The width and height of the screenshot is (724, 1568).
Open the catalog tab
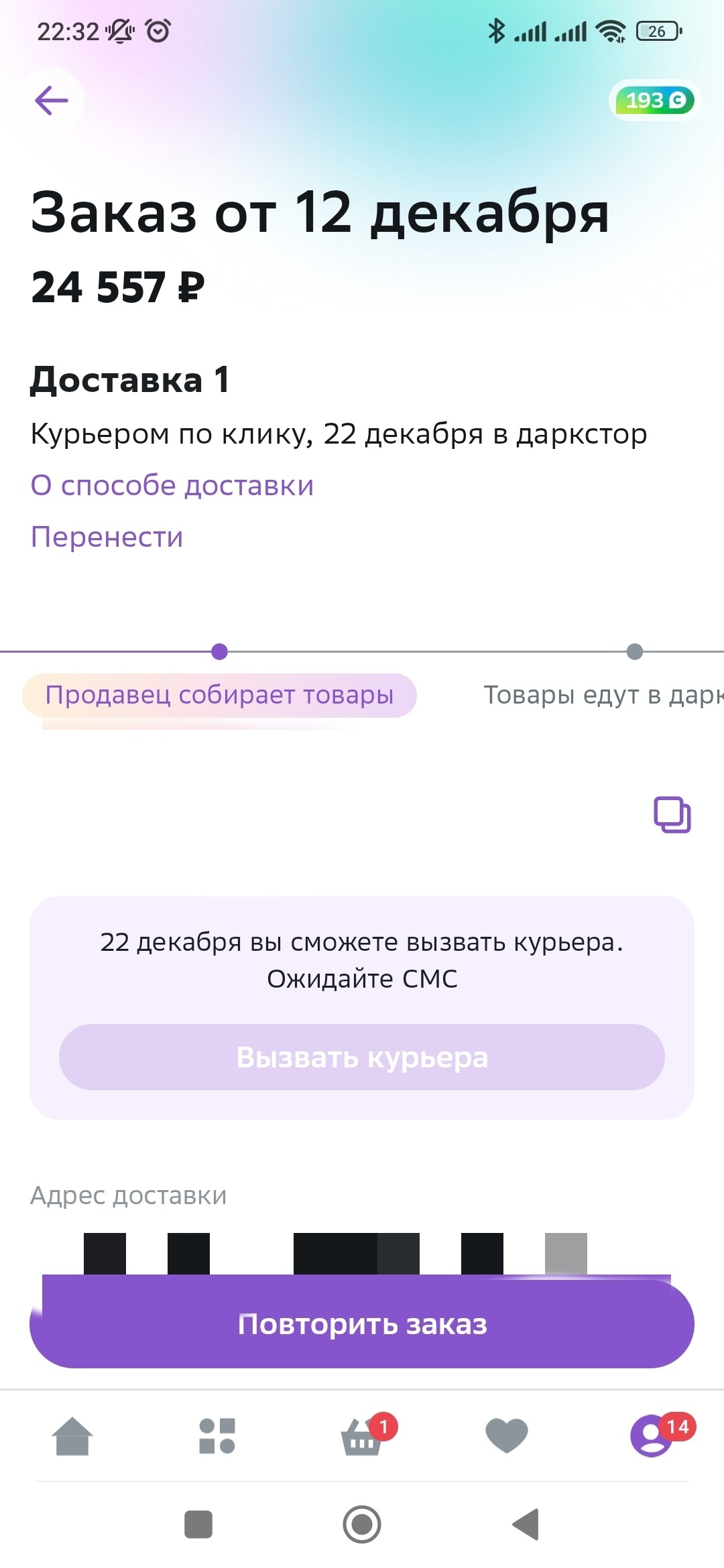[x=217, y=1437]
